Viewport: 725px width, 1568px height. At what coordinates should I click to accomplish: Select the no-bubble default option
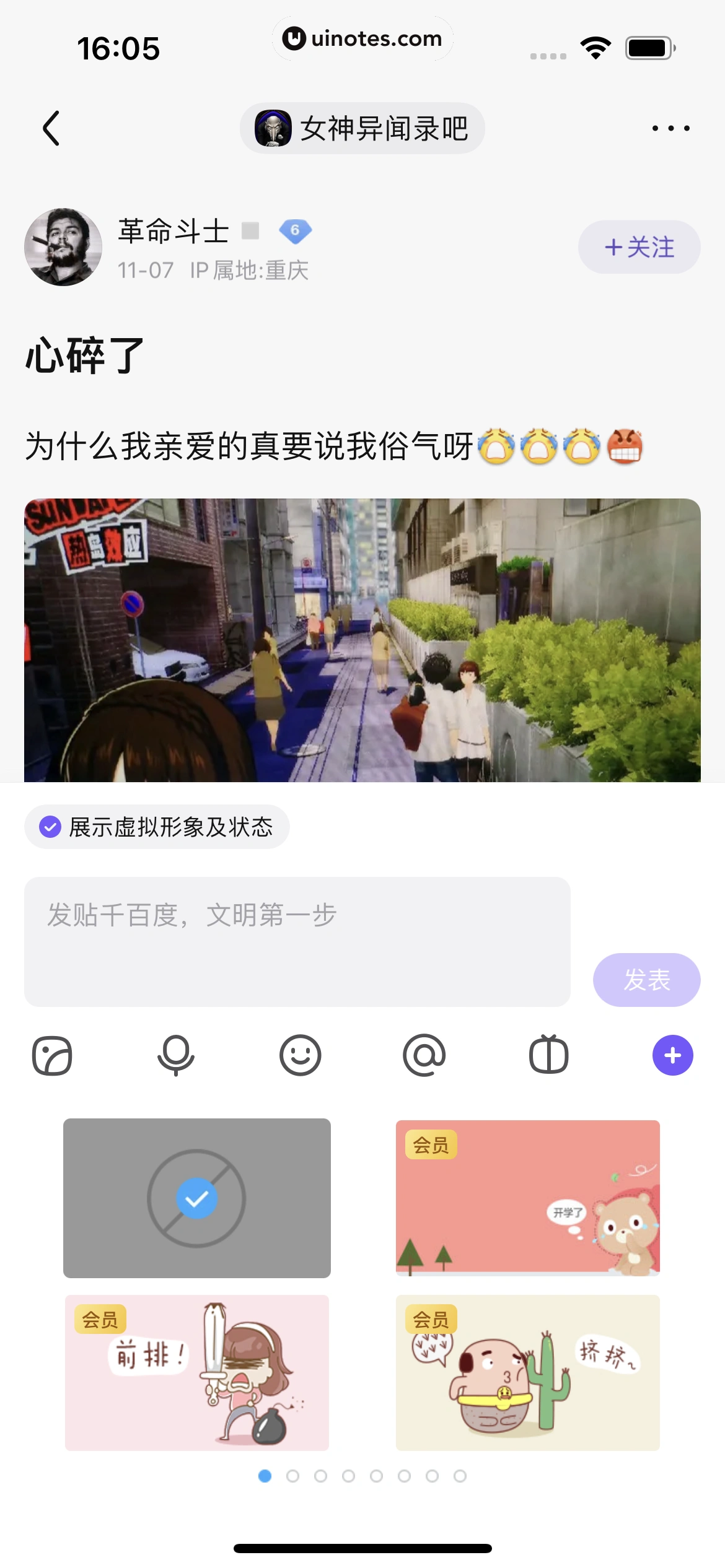pyautogui.click(x=196, y=1198)
